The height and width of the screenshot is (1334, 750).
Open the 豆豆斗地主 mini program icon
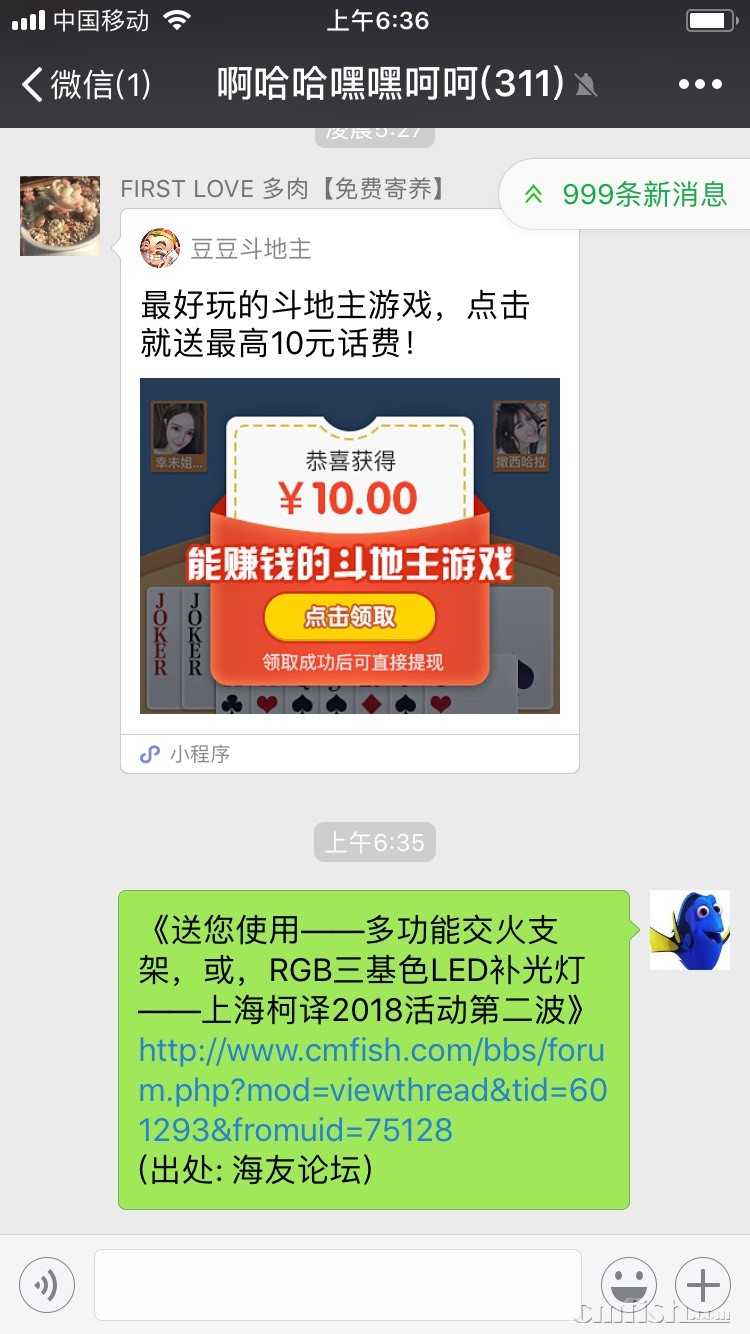coord(160,248)
